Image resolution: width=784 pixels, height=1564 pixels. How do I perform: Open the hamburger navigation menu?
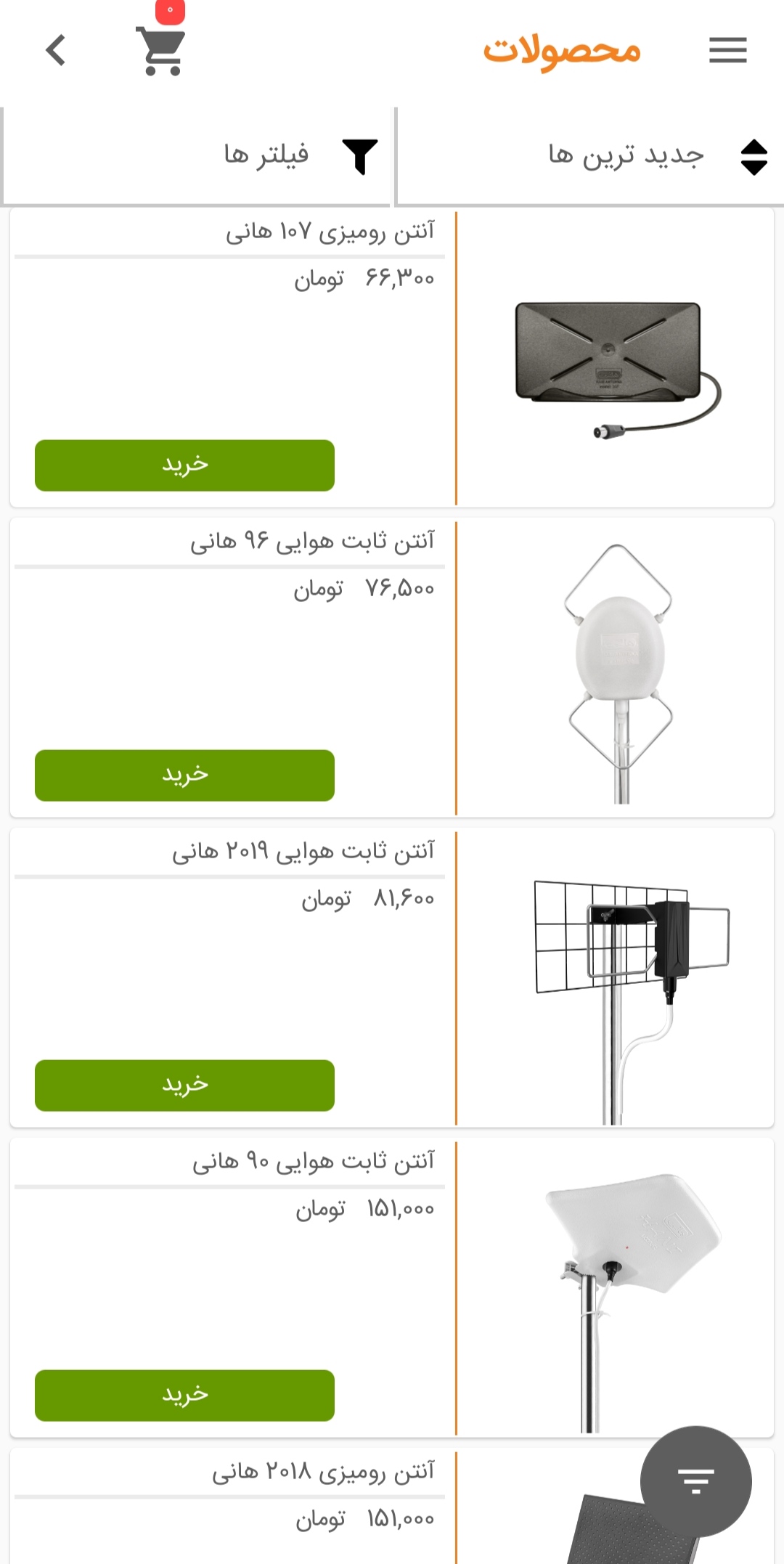pos(728,51)
